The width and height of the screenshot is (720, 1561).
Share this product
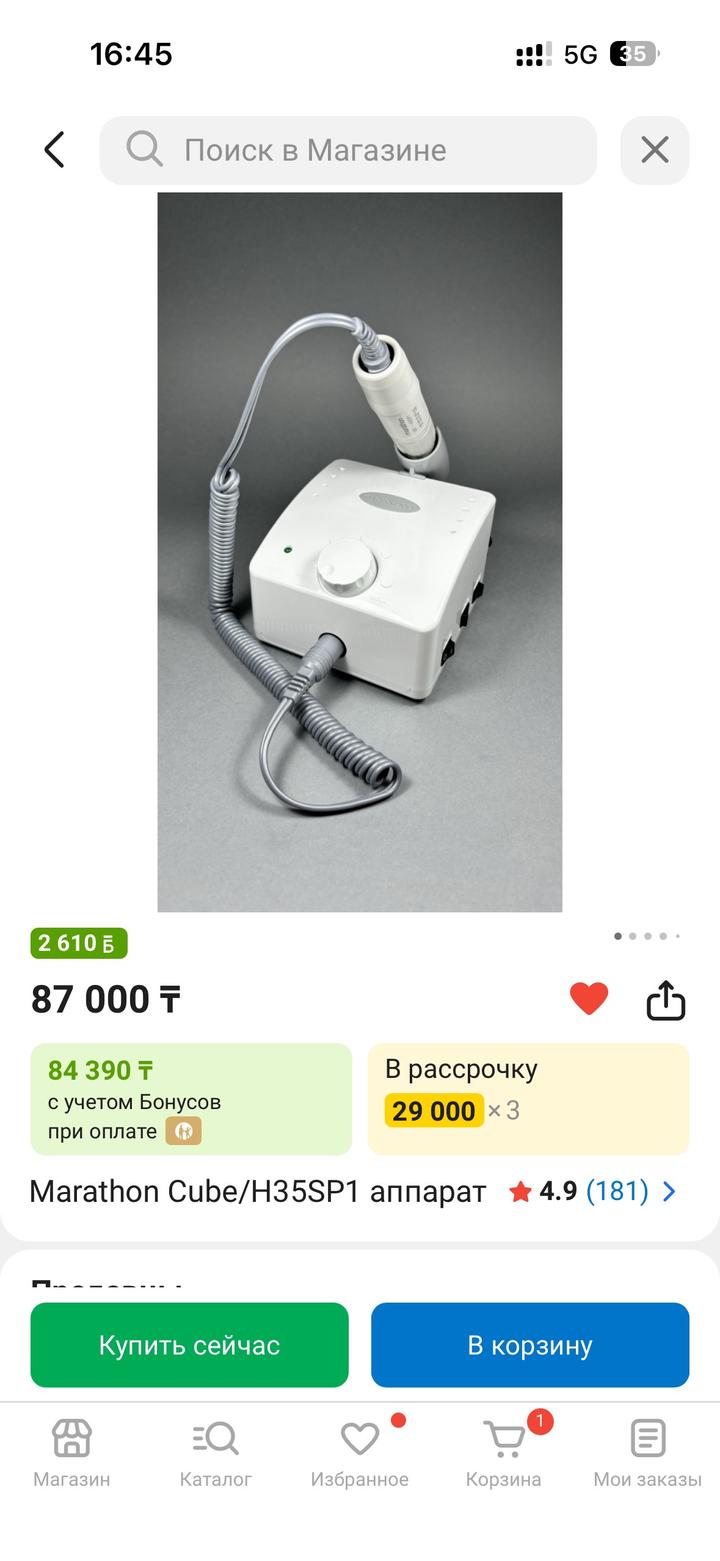click(x=665, y=999)
